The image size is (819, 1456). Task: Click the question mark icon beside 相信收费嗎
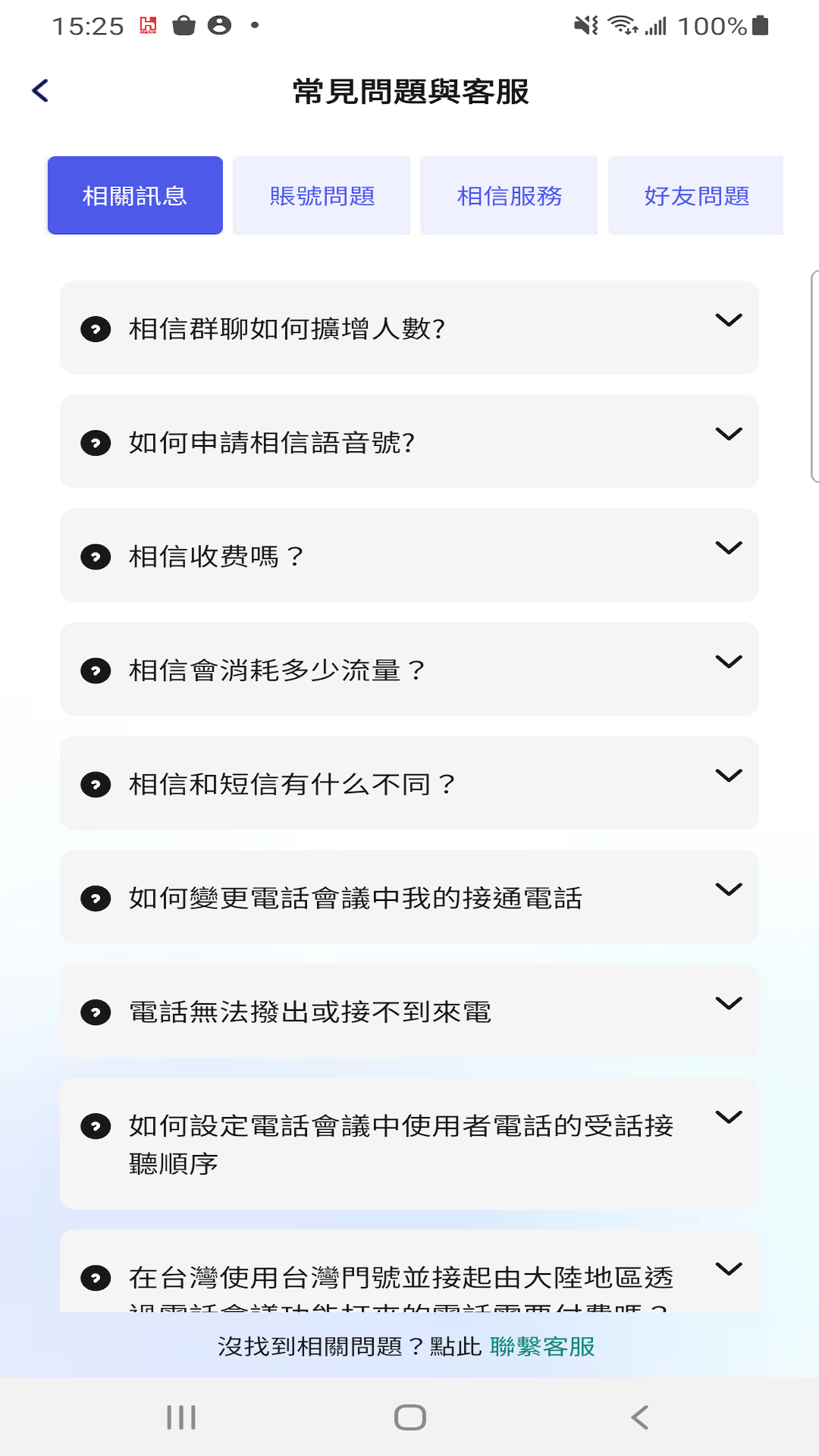(95, 556)
